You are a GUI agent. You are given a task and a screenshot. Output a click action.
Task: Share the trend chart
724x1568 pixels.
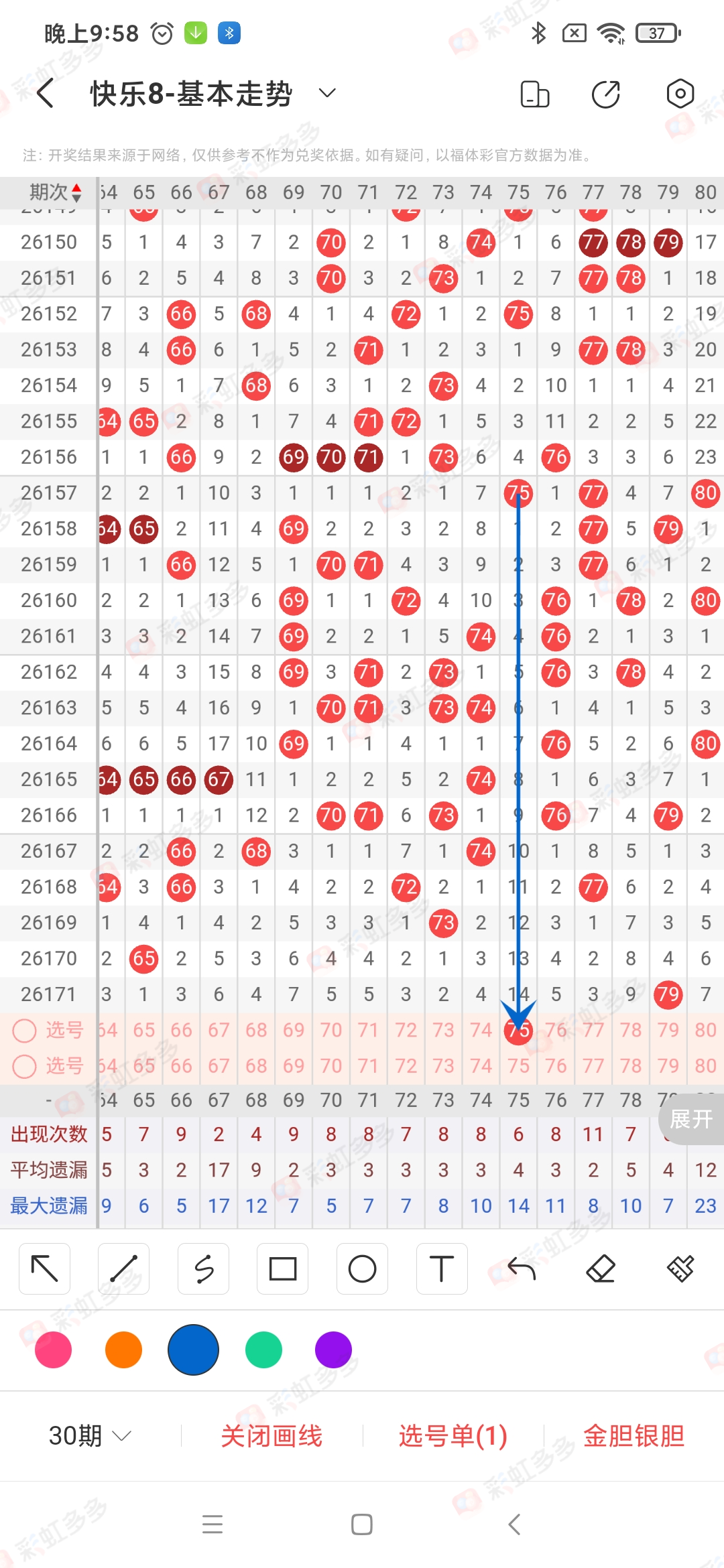coord(606,94)
